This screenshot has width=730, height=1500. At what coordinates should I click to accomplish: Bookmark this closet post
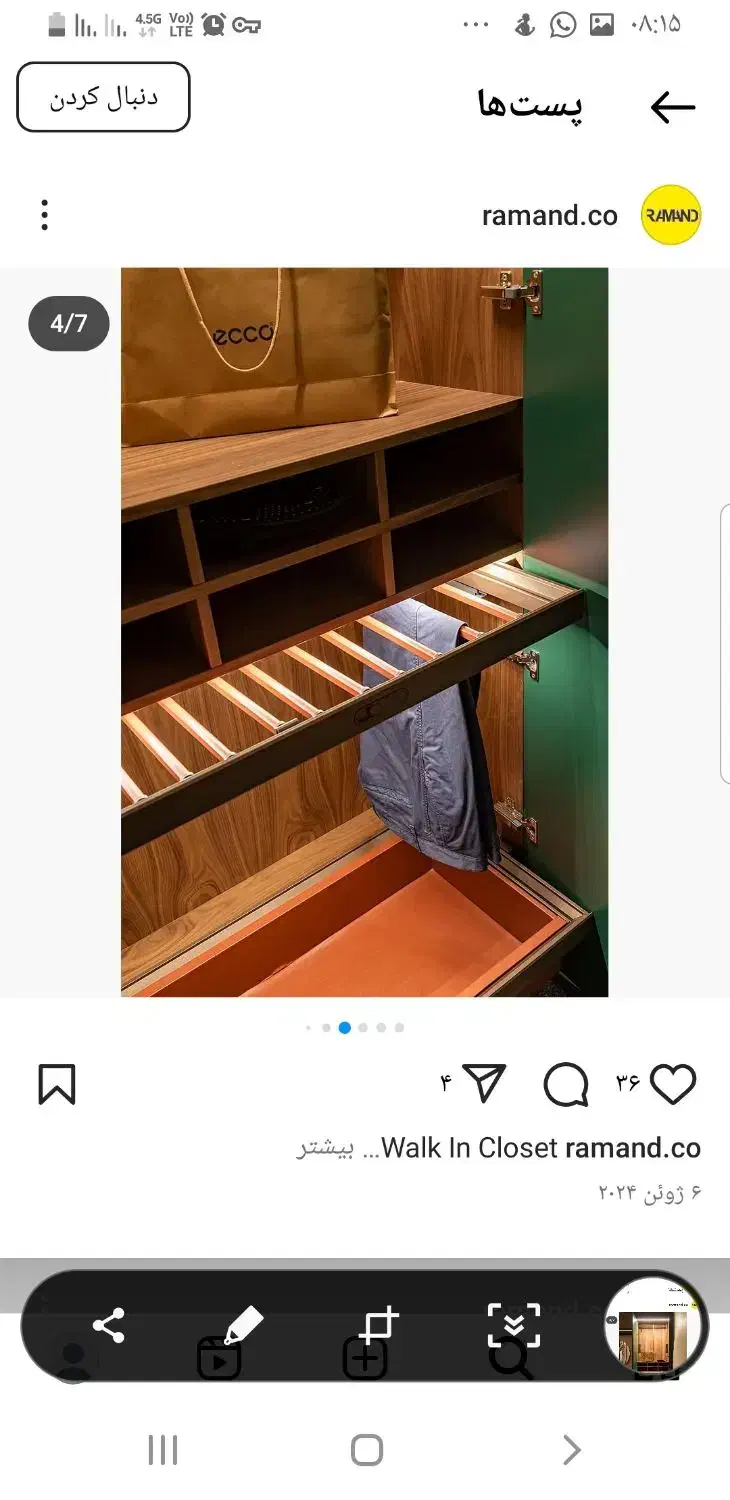click(x=57, y=1084)
